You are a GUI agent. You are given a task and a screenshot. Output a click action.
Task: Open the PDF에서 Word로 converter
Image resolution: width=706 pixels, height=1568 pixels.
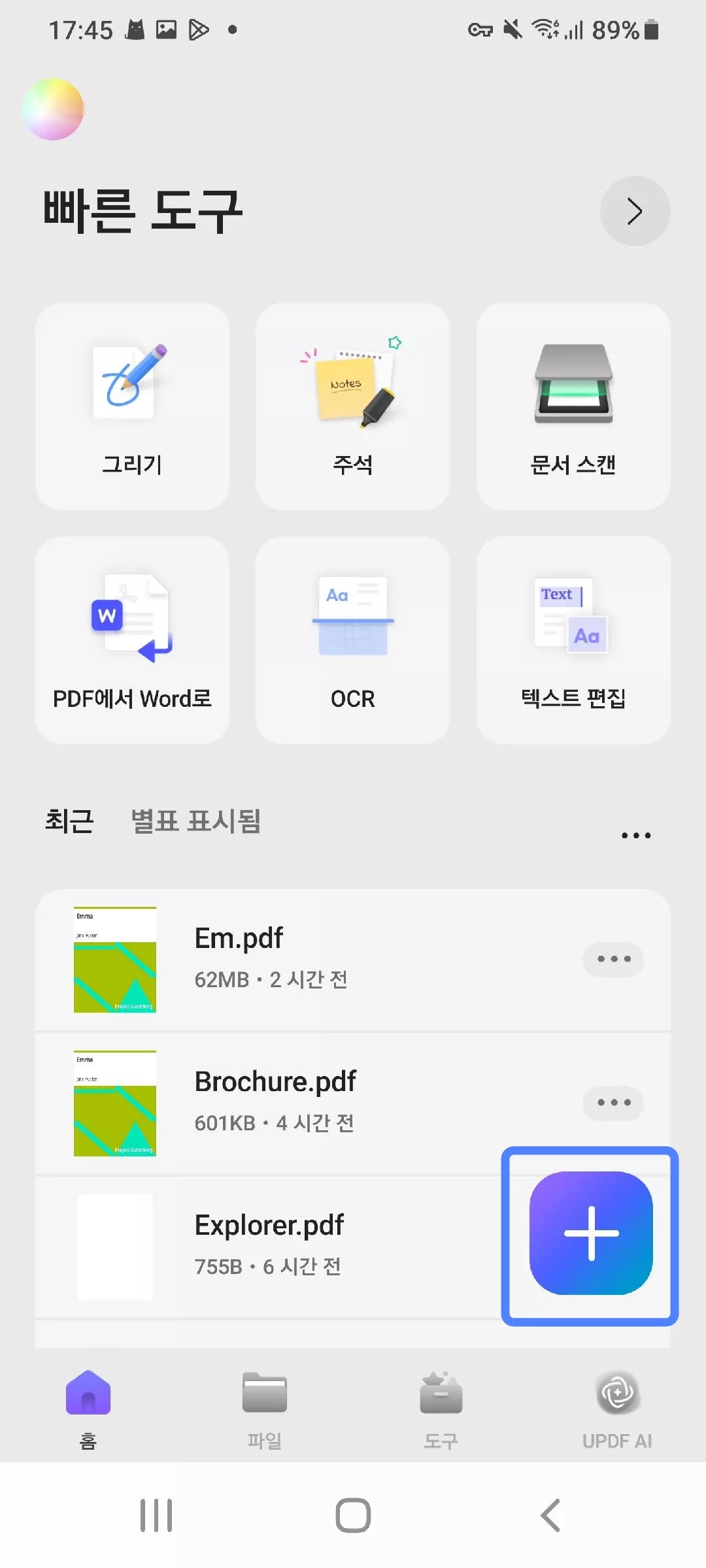point(132,640)
